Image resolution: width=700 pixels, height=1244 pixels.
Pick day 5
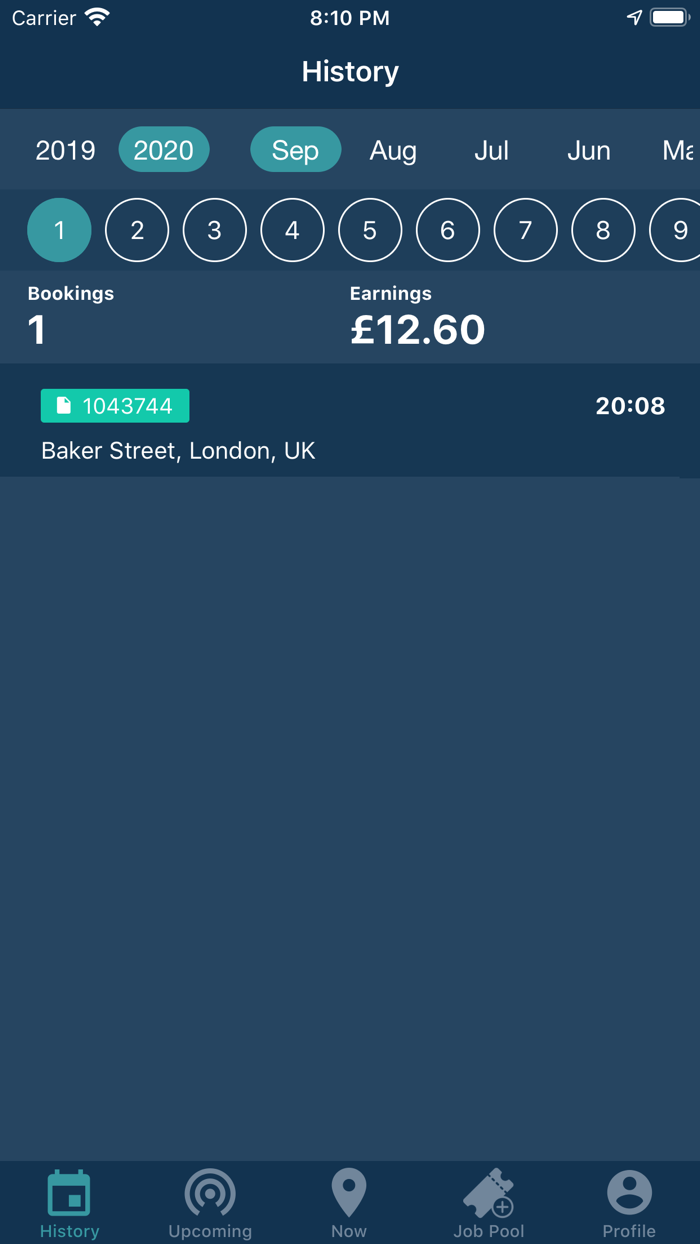[370, 230]
